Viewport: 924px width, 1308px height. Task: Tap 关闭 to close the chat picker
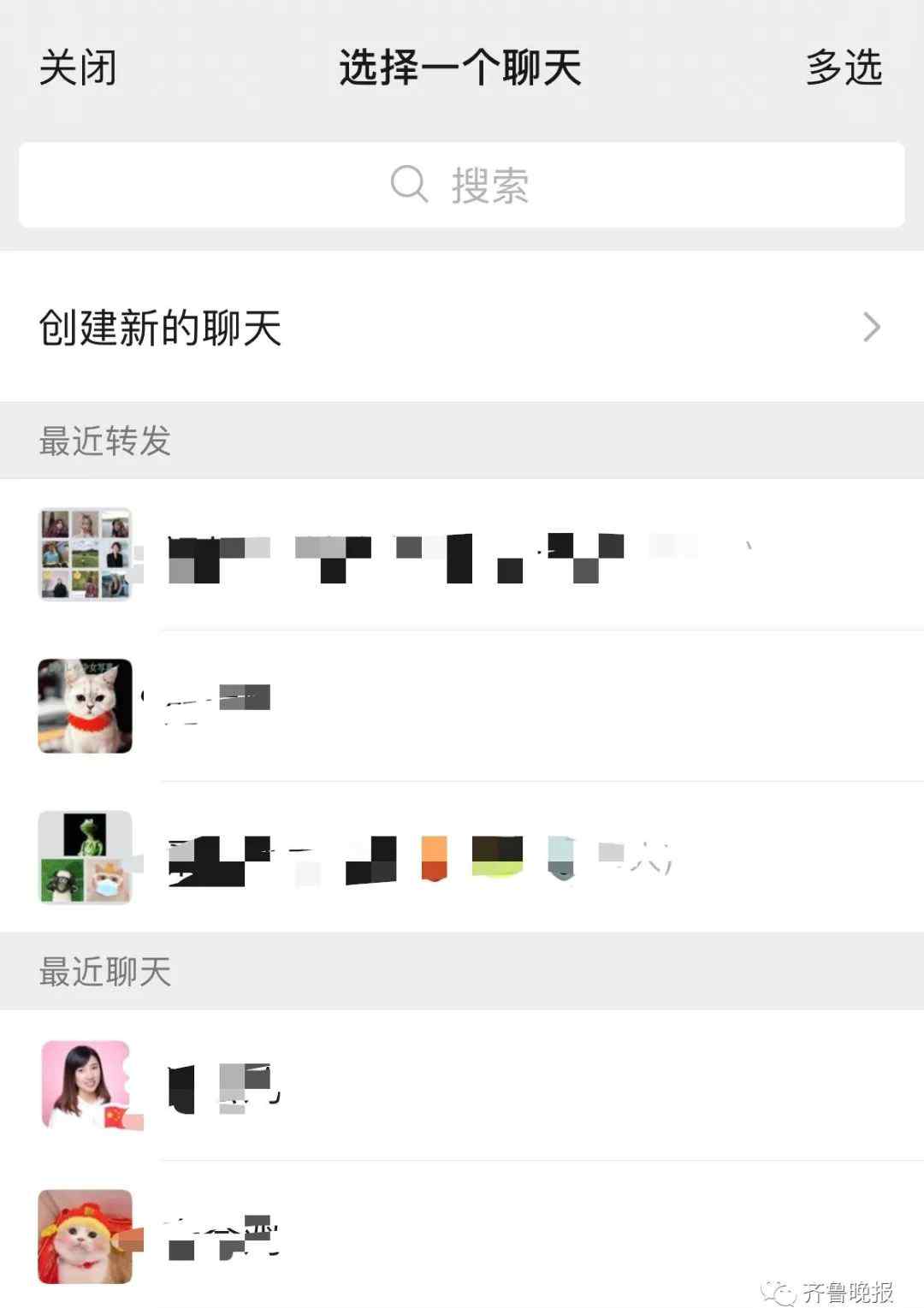[x=78, y=68]
